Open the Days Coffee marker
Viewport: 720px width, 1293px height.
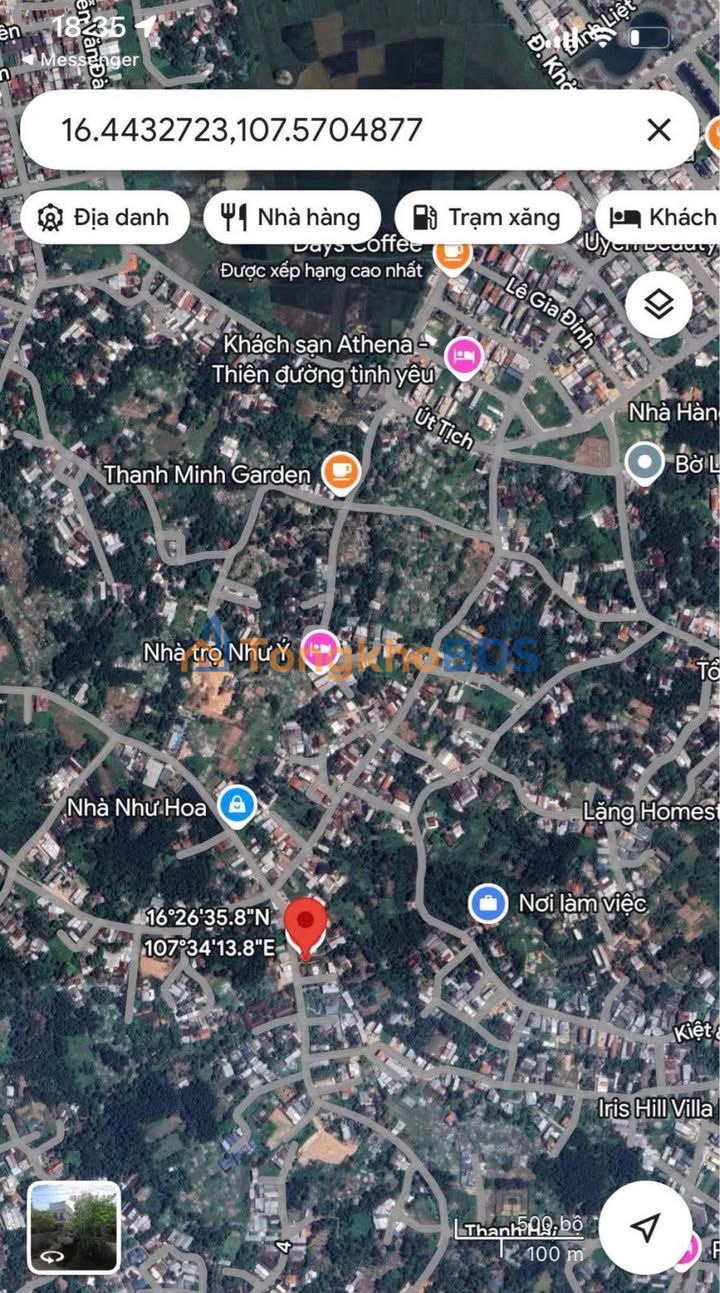click(x=452, y=254)
